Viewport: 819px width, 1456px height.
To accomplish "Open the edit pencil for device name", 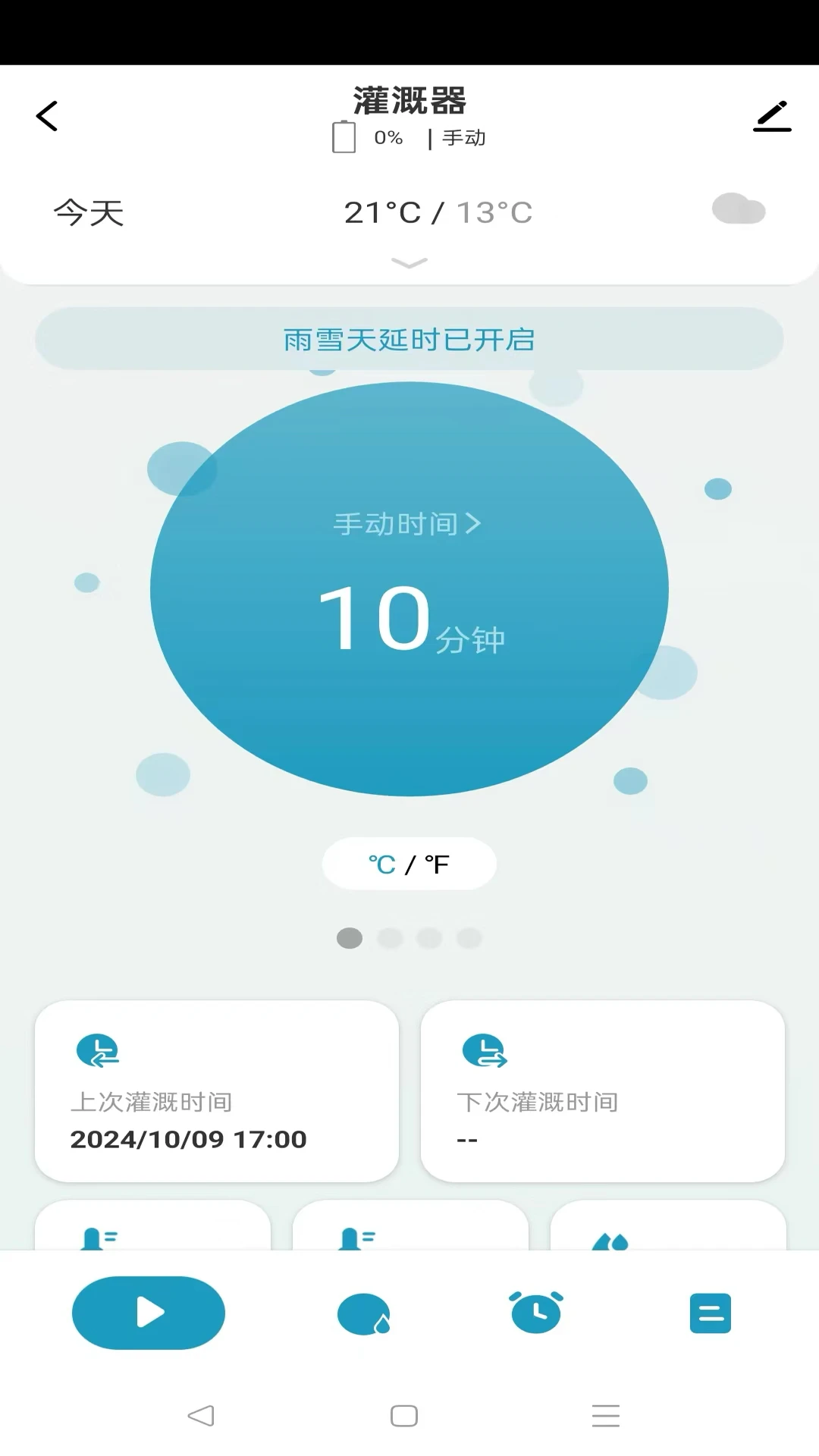I will (772, 116).
